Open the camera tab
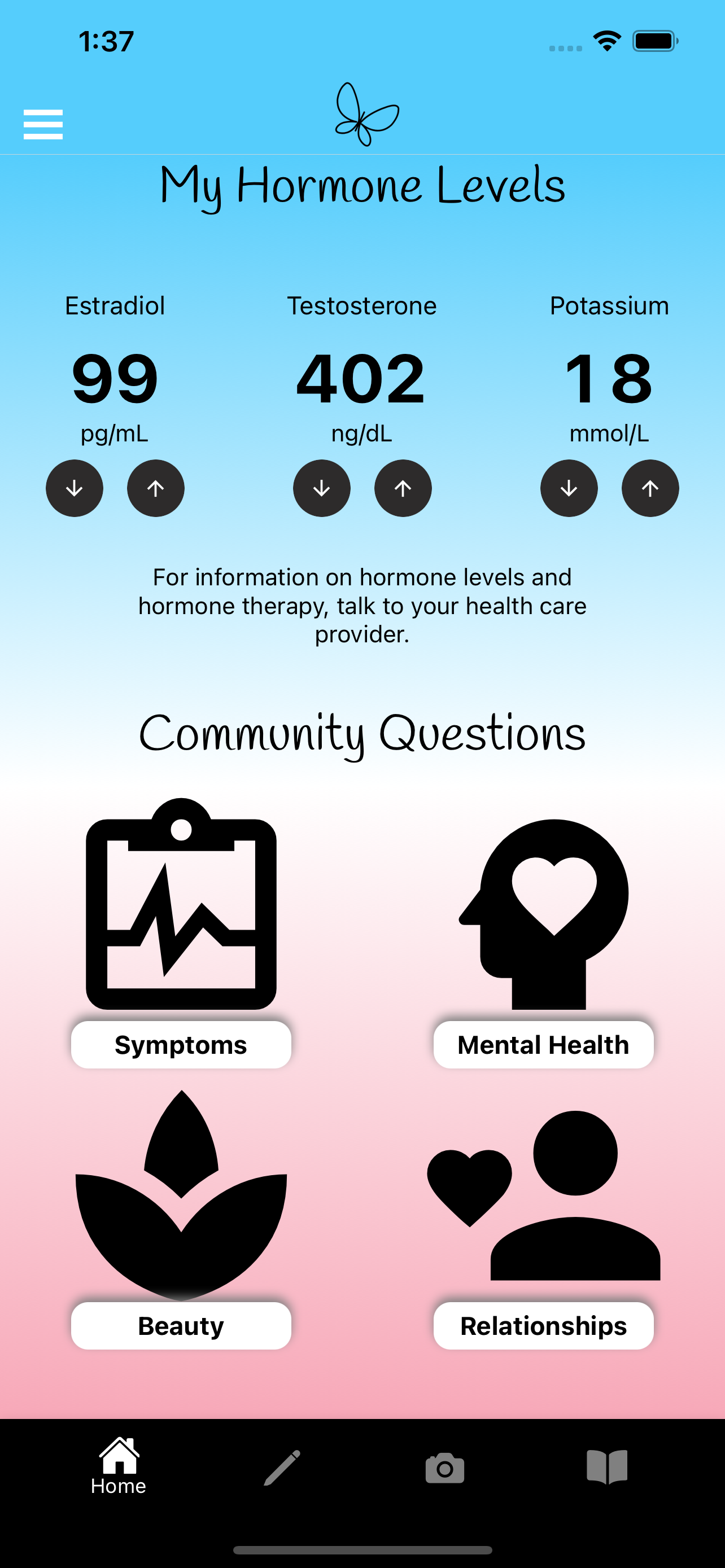Viewport: 725px width, 1568px height. [x=444, y=1468]
